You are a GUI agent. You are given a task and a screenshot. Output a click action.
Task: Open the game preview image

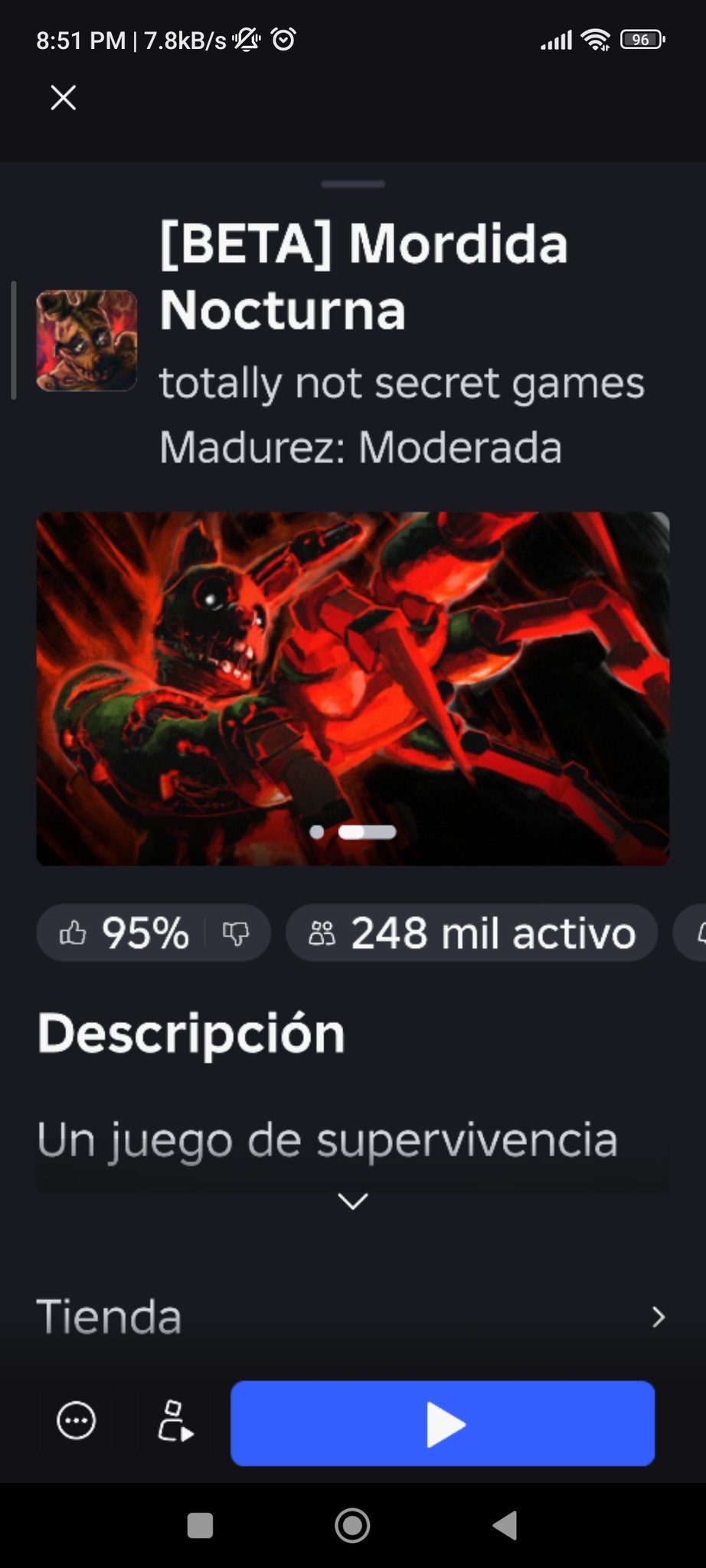[x=352, y=688]
